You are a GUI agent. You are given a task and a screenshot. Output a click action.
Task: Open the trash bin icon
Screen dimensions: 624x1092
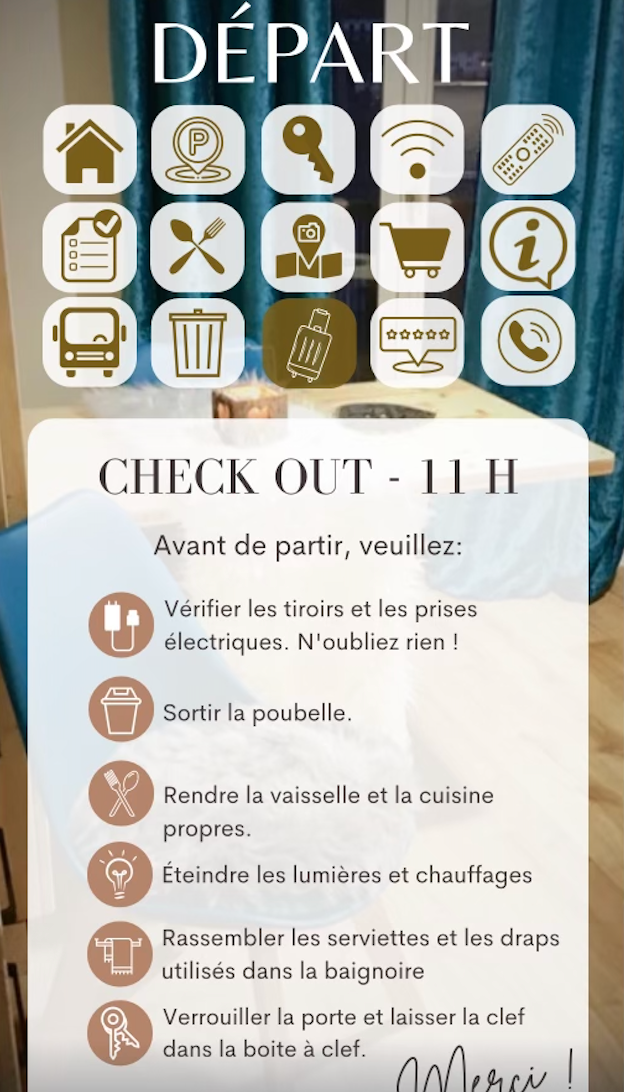tap(198, 343)
